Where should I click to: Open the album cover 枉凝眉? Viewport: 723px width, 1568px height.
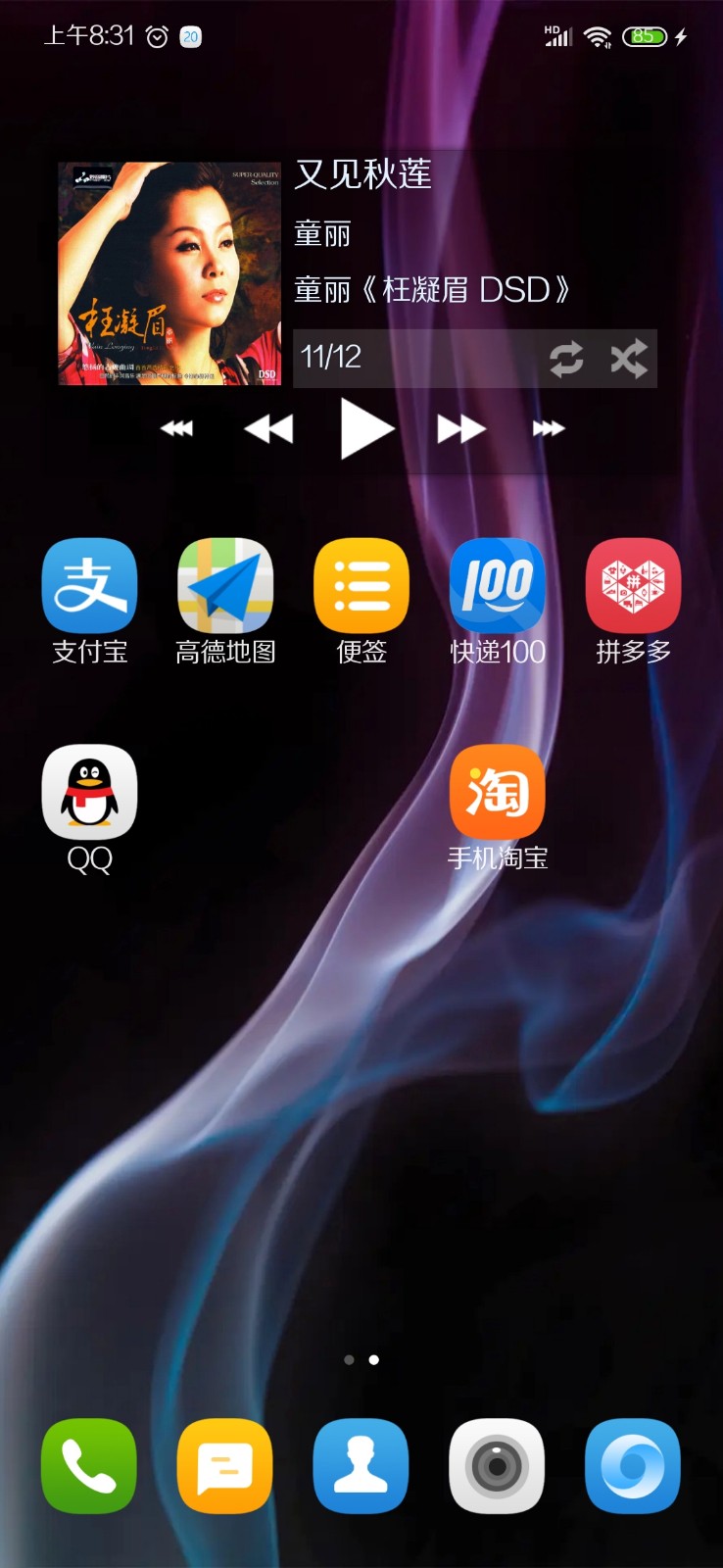(169, 273)
